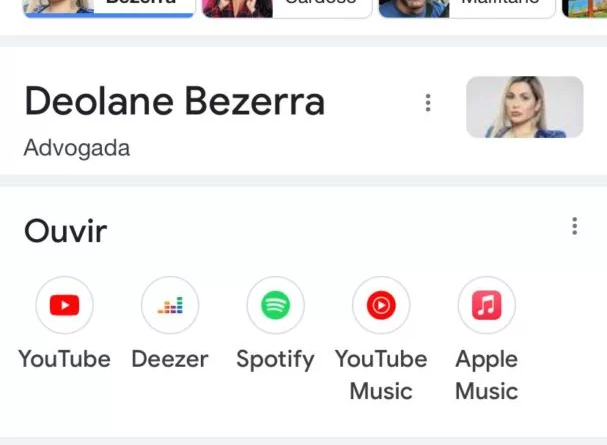
Task: Open the overflow menu beside Deolane Bezerra
Action: pyautogui.click(x=428, y=103)
